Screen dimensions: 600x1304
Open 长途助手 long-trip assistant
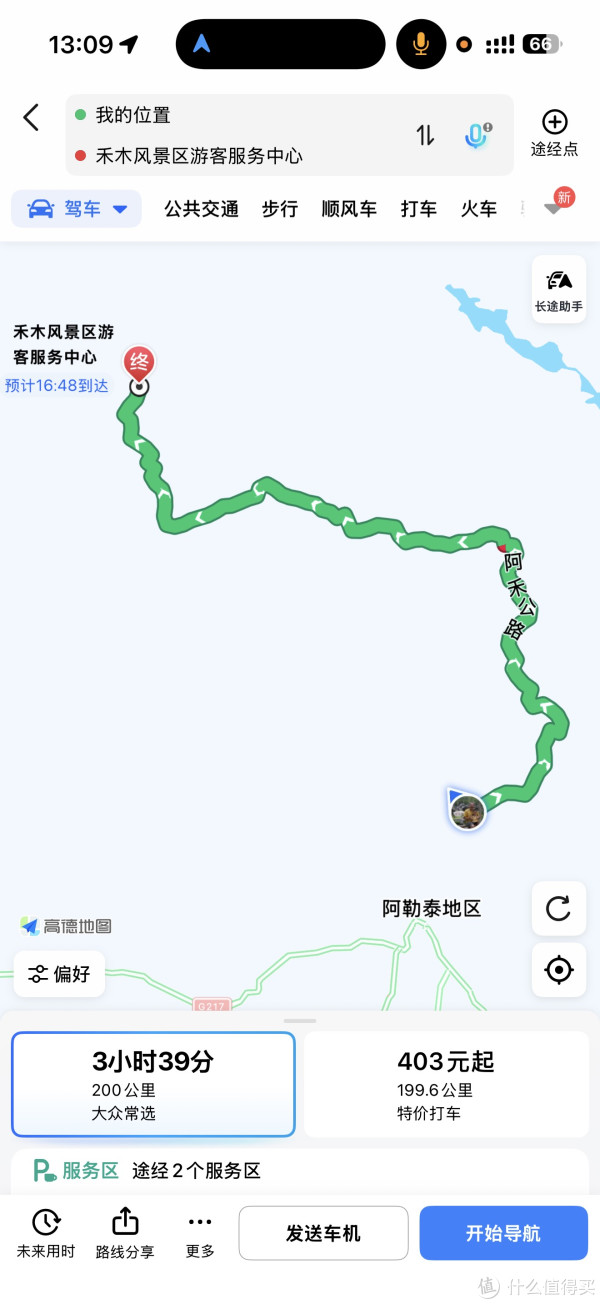tap(559, 290)
